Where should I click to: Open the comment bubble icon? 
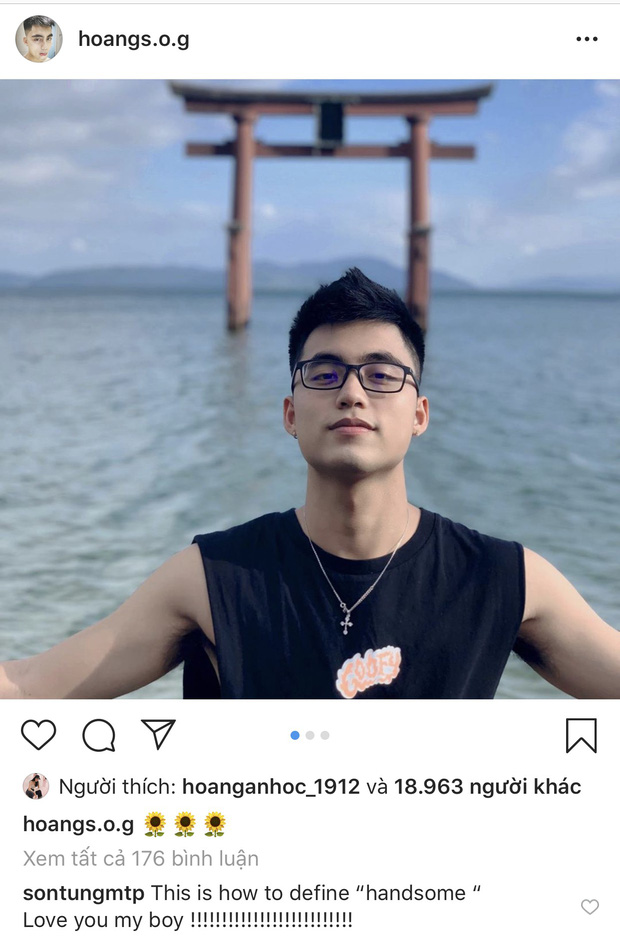(98, 735)
